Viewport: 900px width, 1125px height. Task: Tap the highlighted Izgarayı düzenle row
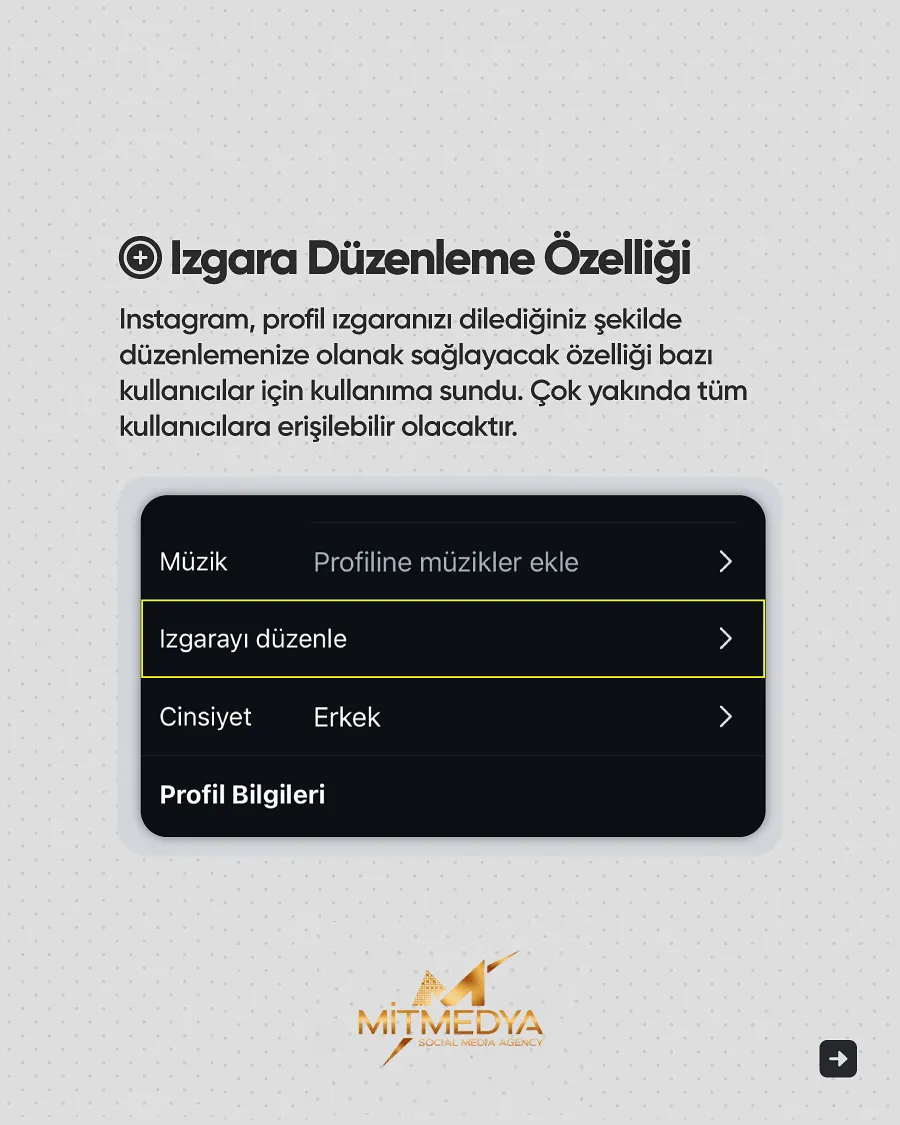(450, 639)
